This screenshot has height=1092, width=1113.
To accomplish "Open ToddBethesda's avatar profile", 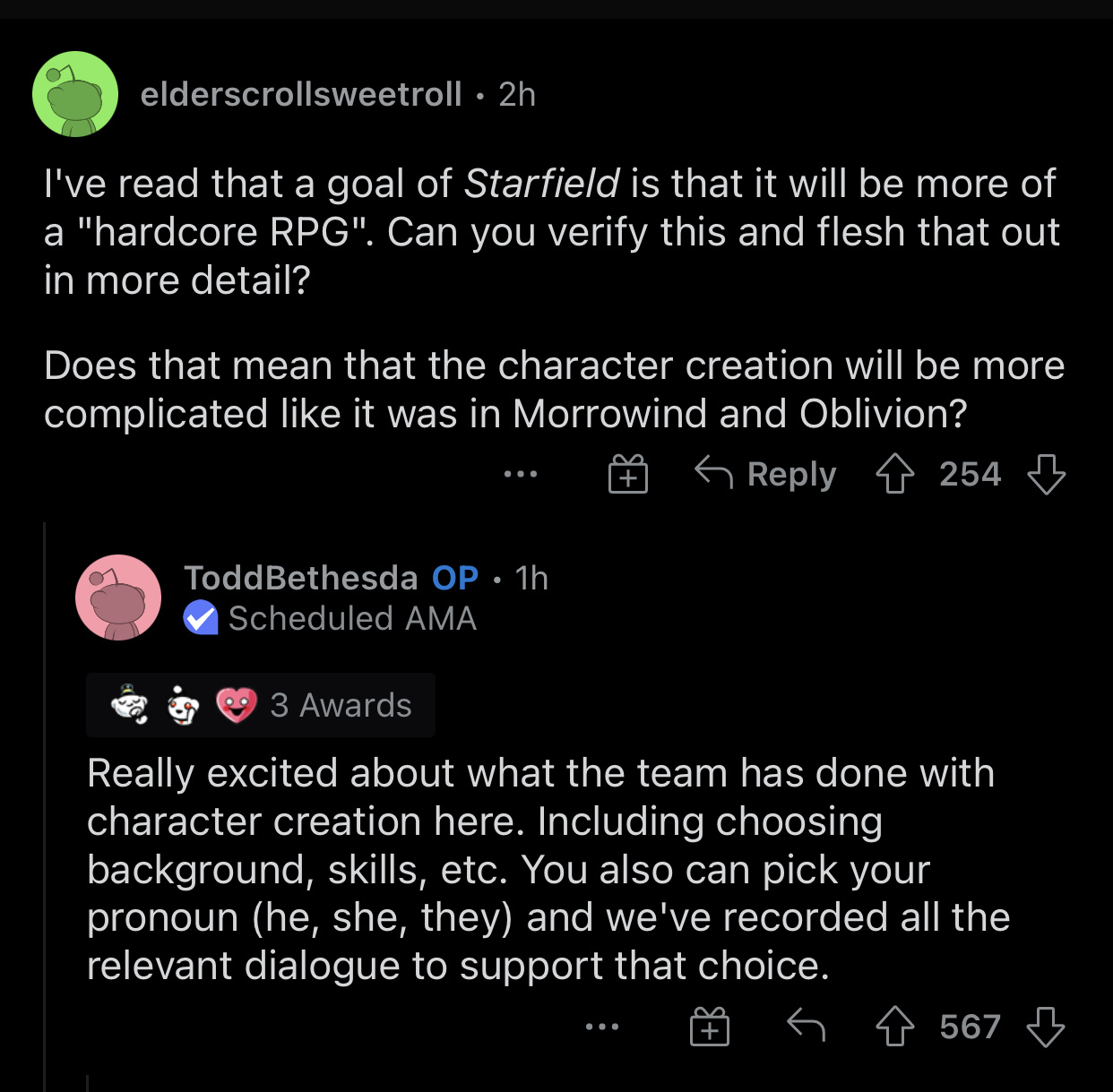I will pyautogui.click(x=118, y=598).
